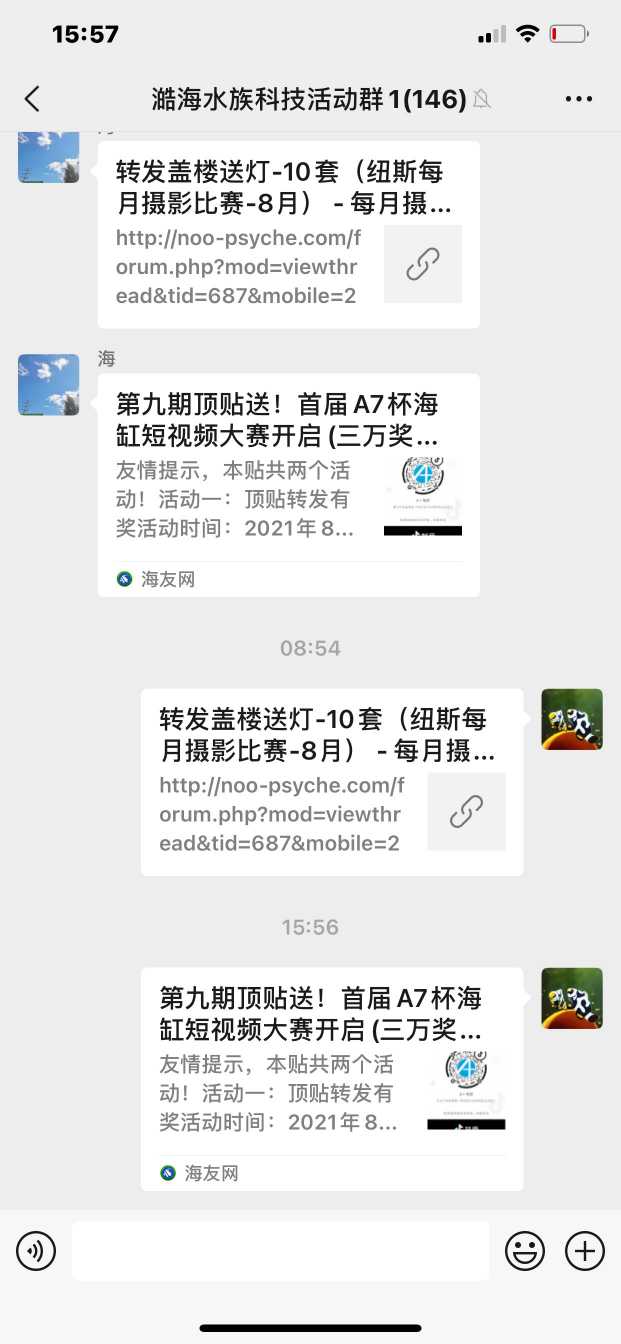
Task: Open the 转发盖楼送灯 card sent at 08:54
Action: click(331, 781)
